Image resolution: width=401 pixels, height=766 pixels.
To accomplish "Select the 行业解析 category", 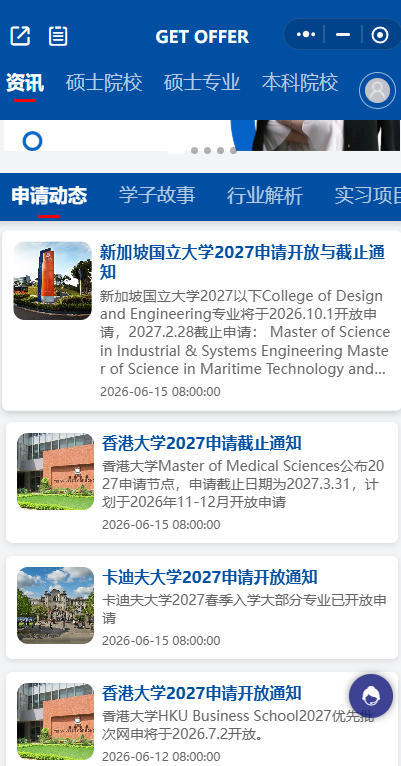I will pos(265,195).
